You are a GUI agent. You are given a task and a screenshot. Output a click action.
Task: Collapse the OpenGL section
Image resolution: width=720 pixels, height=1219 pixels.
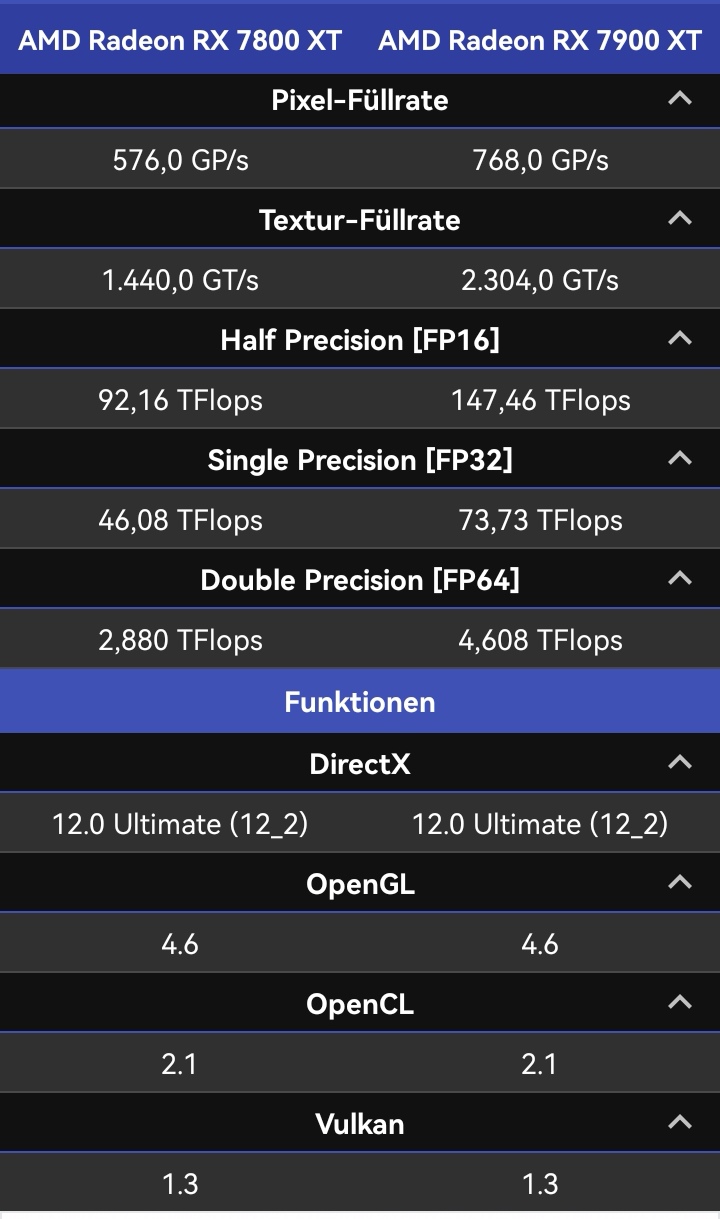679,883
